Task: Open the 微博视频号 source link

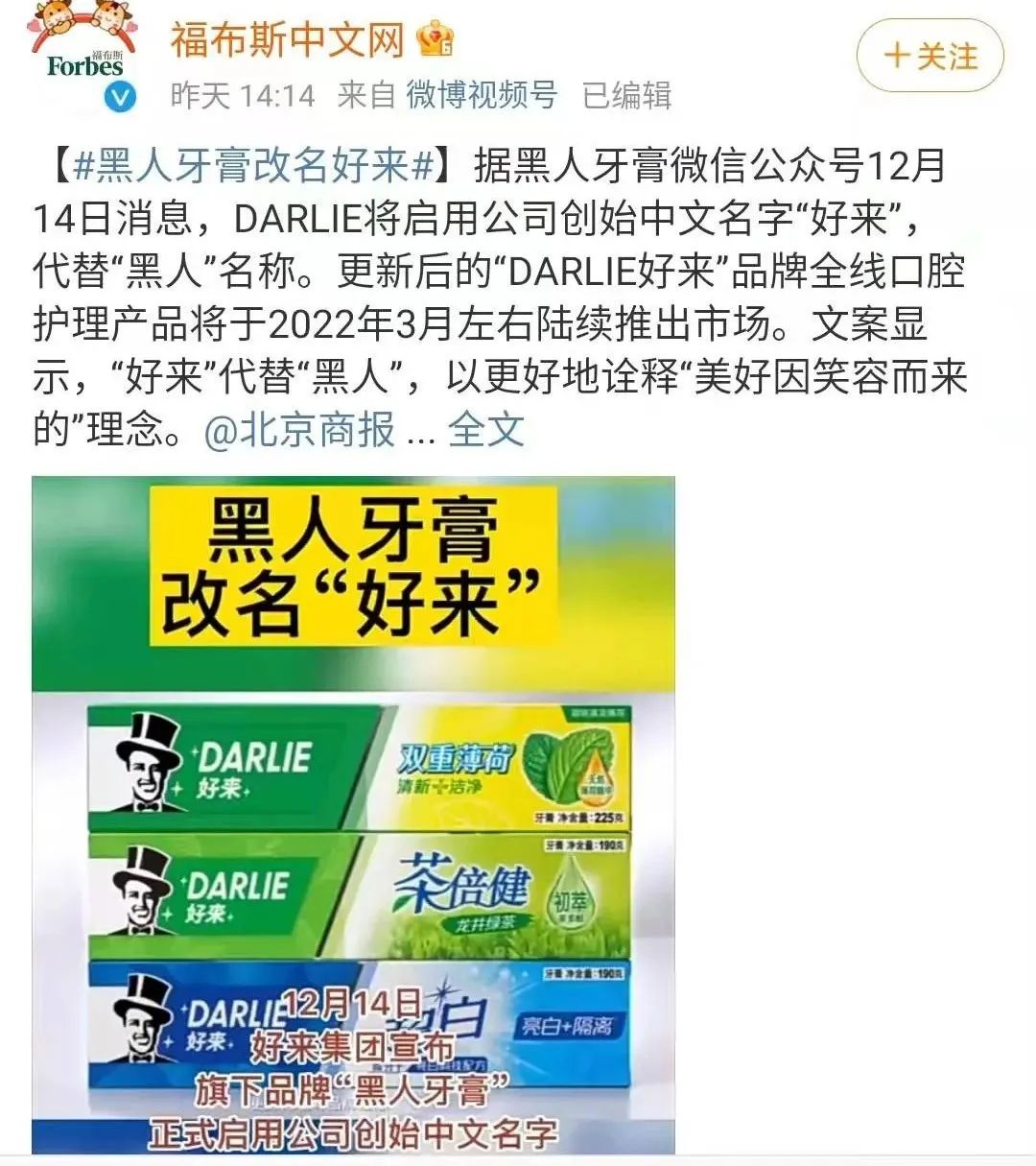Action: pyautogui.click(x=481, y=95)
